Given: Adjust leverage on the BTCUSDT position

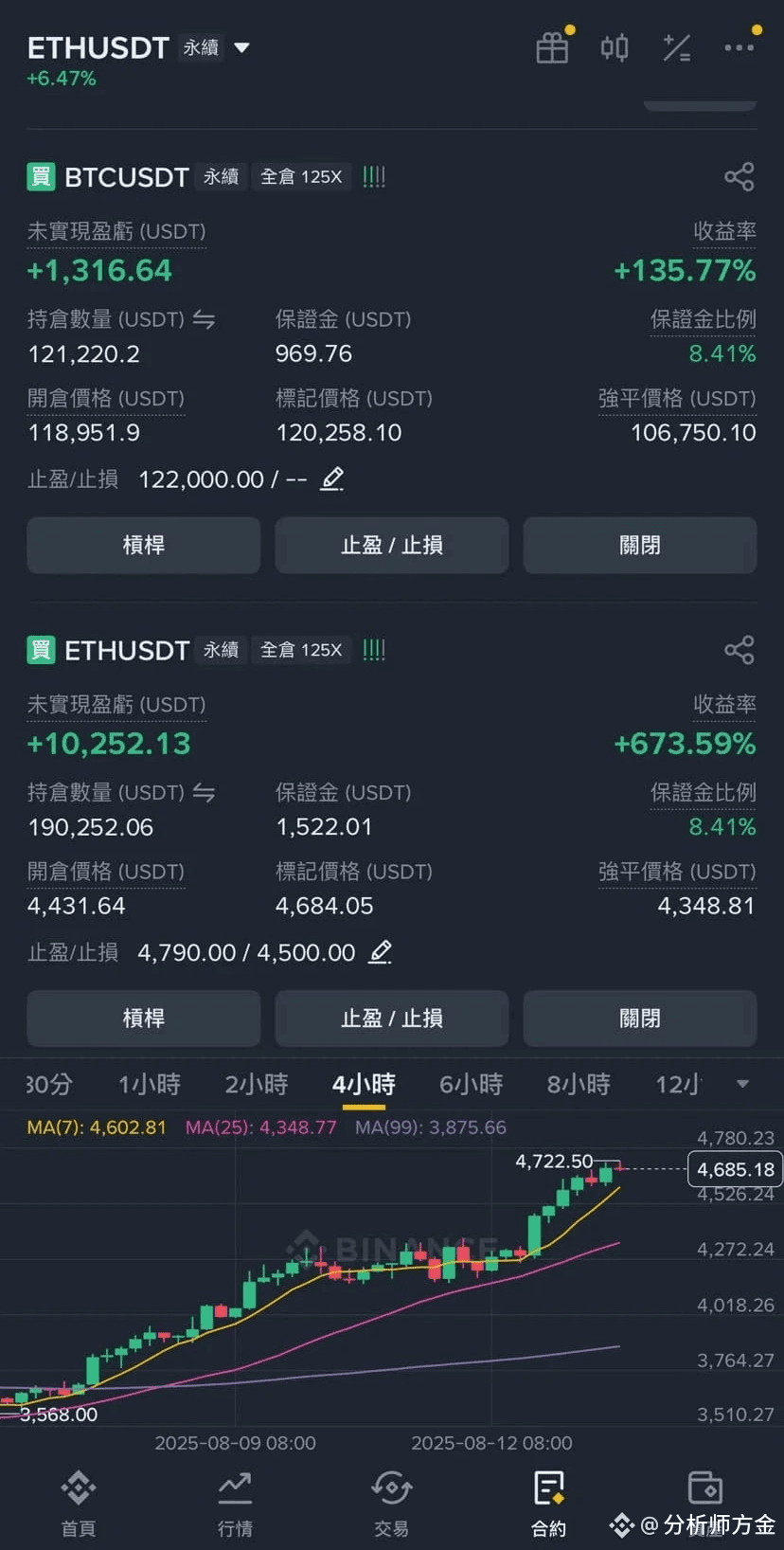Looking at the screenshot, I should [143, 545].
